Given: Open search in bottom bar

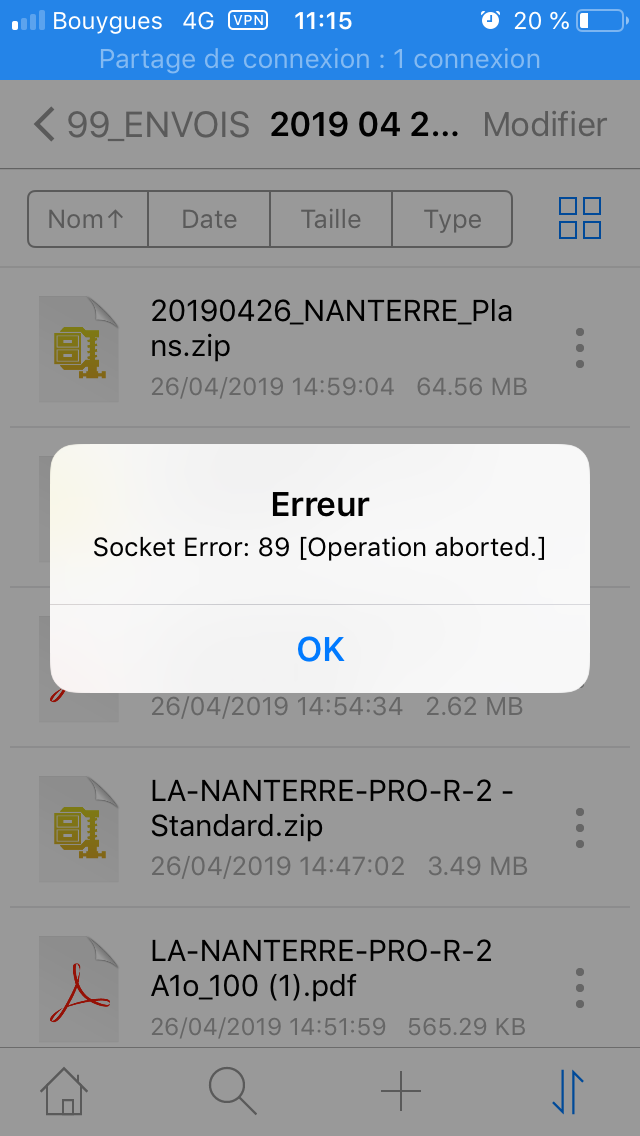Looking at the screenshot, I should (232, 1091).
